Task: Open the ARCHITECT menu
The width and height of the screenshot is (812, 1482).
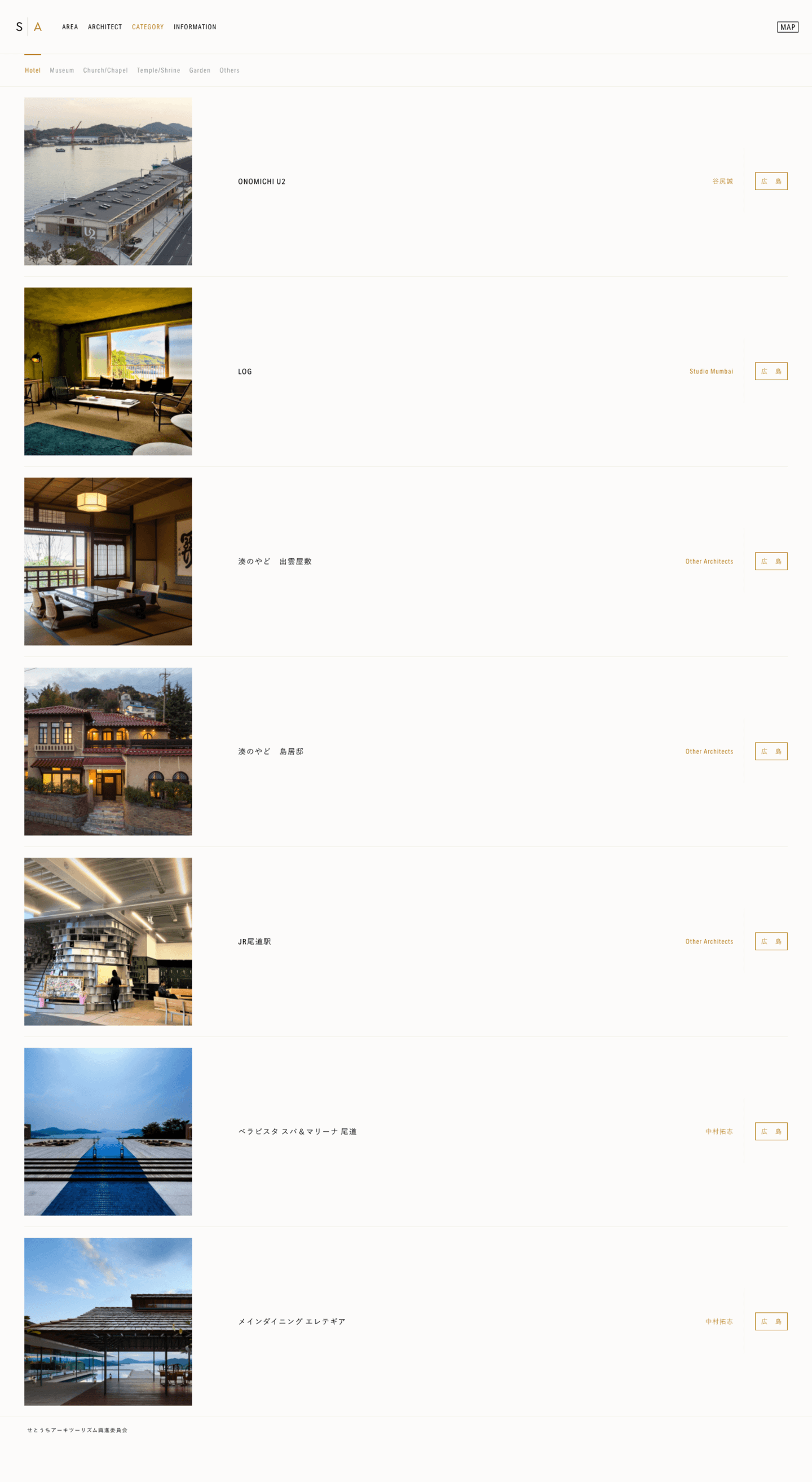Action: pos(105,27)
